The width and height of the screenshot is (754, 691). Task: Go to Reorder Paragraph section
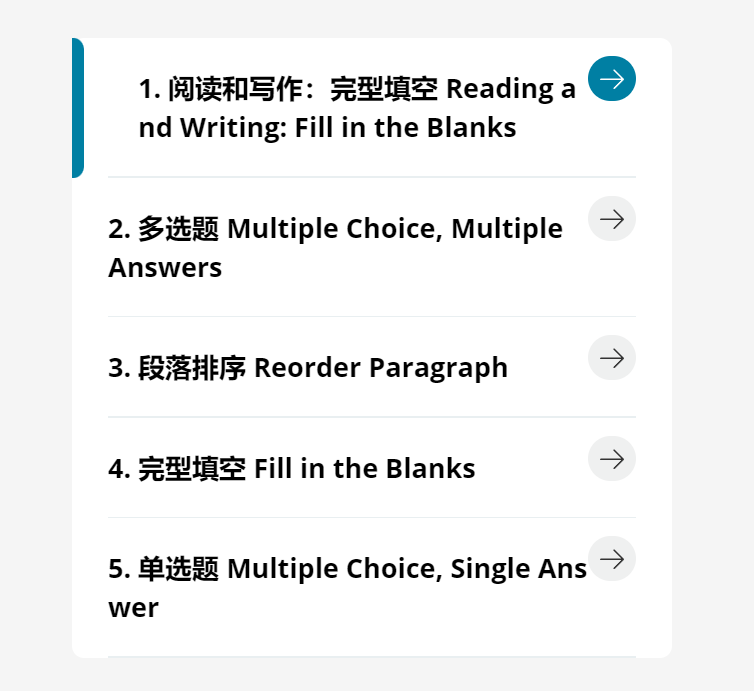pos(308,367)
